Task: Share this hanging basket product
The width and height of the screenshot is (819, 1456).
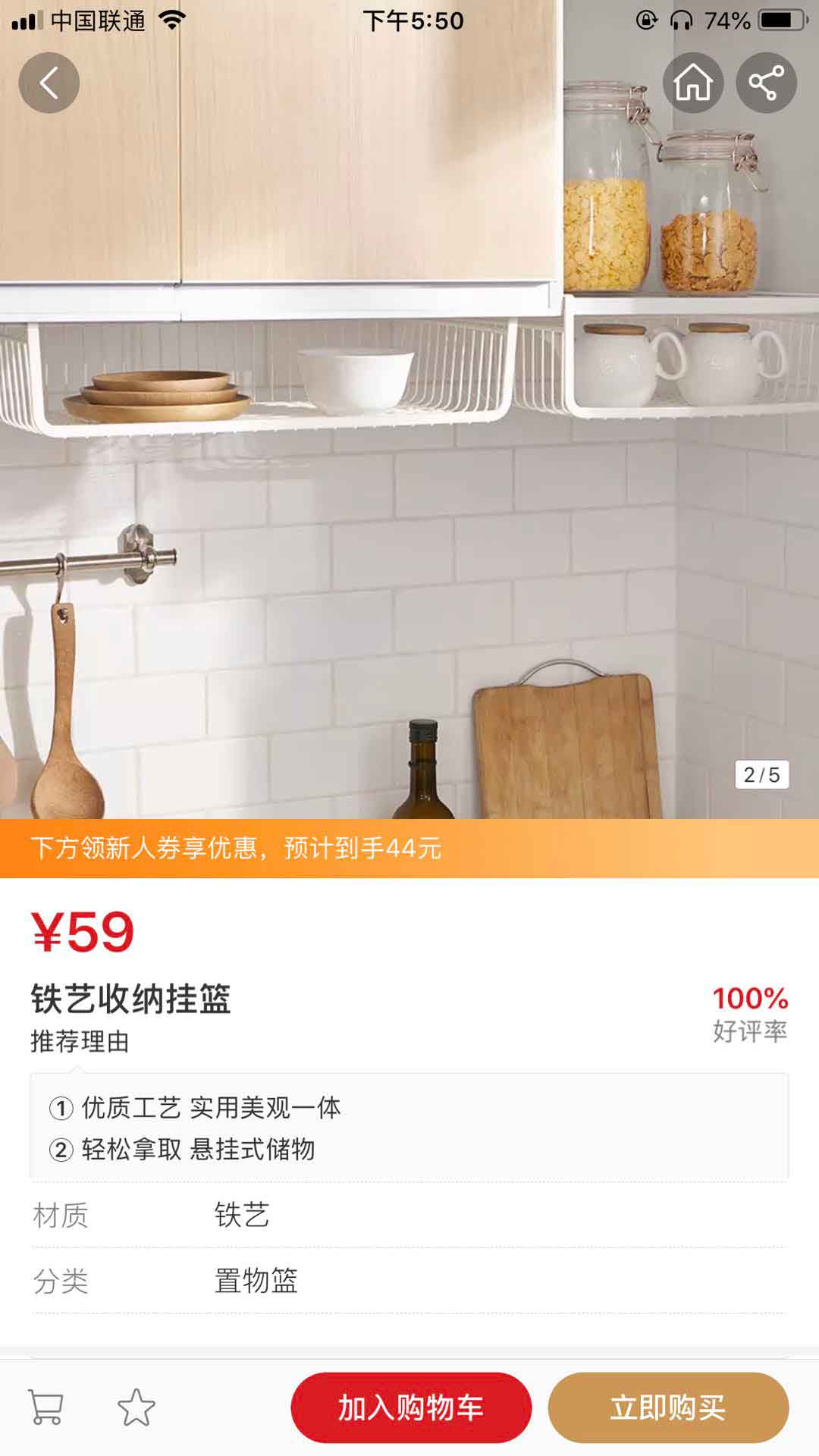Action: pyautogui.click(x=766, y=83)
